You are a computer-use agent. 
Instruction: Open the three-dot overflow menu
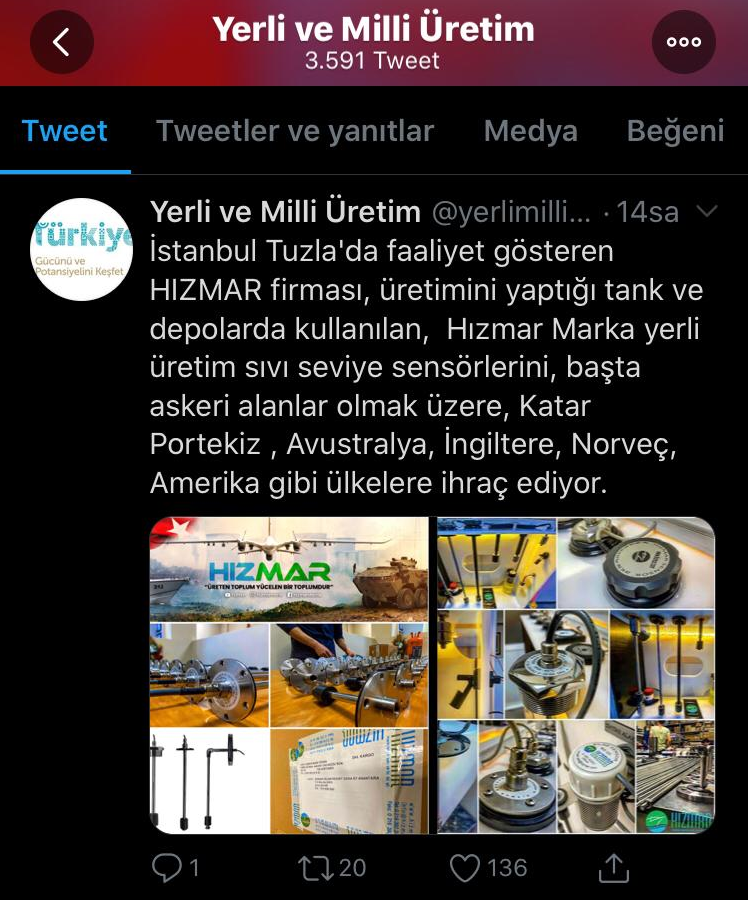click(684, 42)
